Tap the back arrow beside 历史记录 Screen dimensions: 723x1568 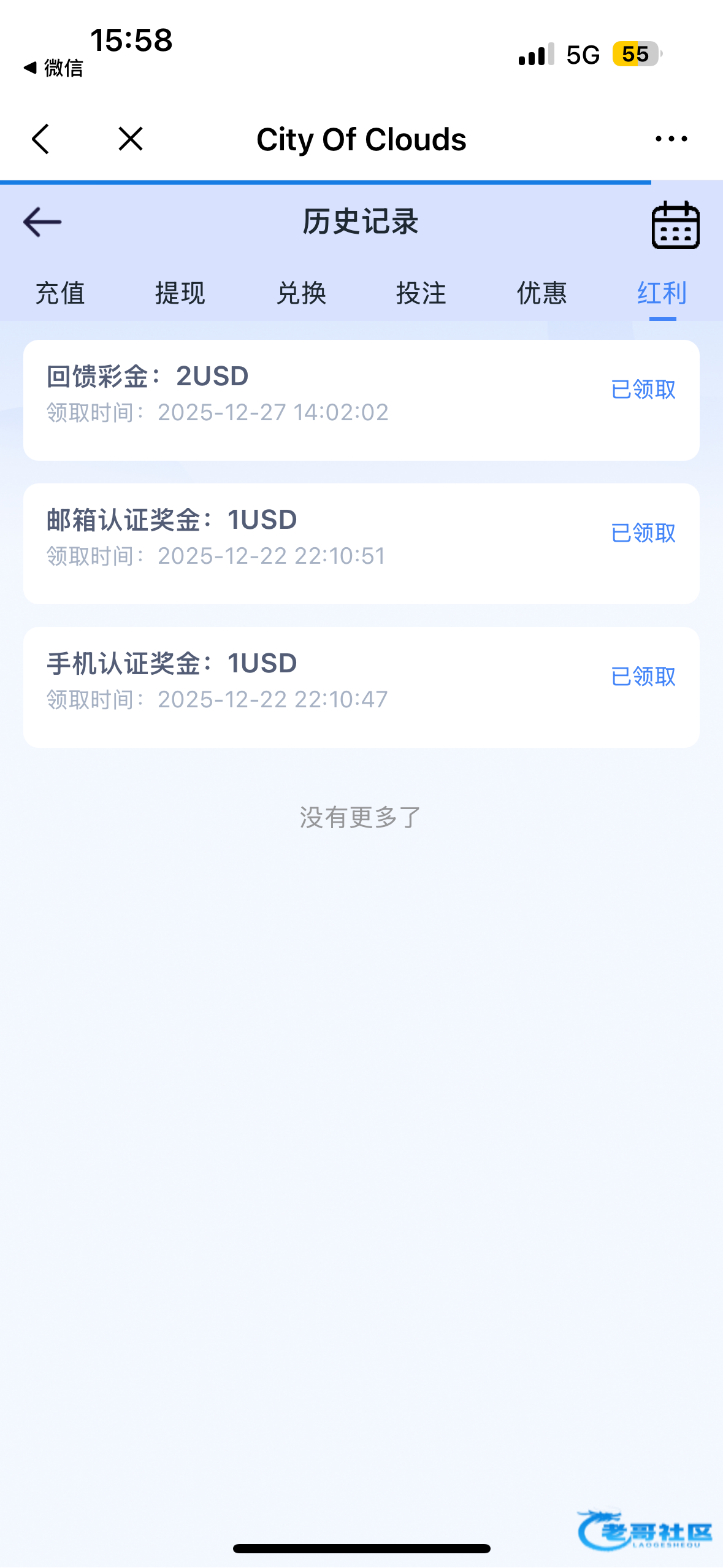point(42,222)
